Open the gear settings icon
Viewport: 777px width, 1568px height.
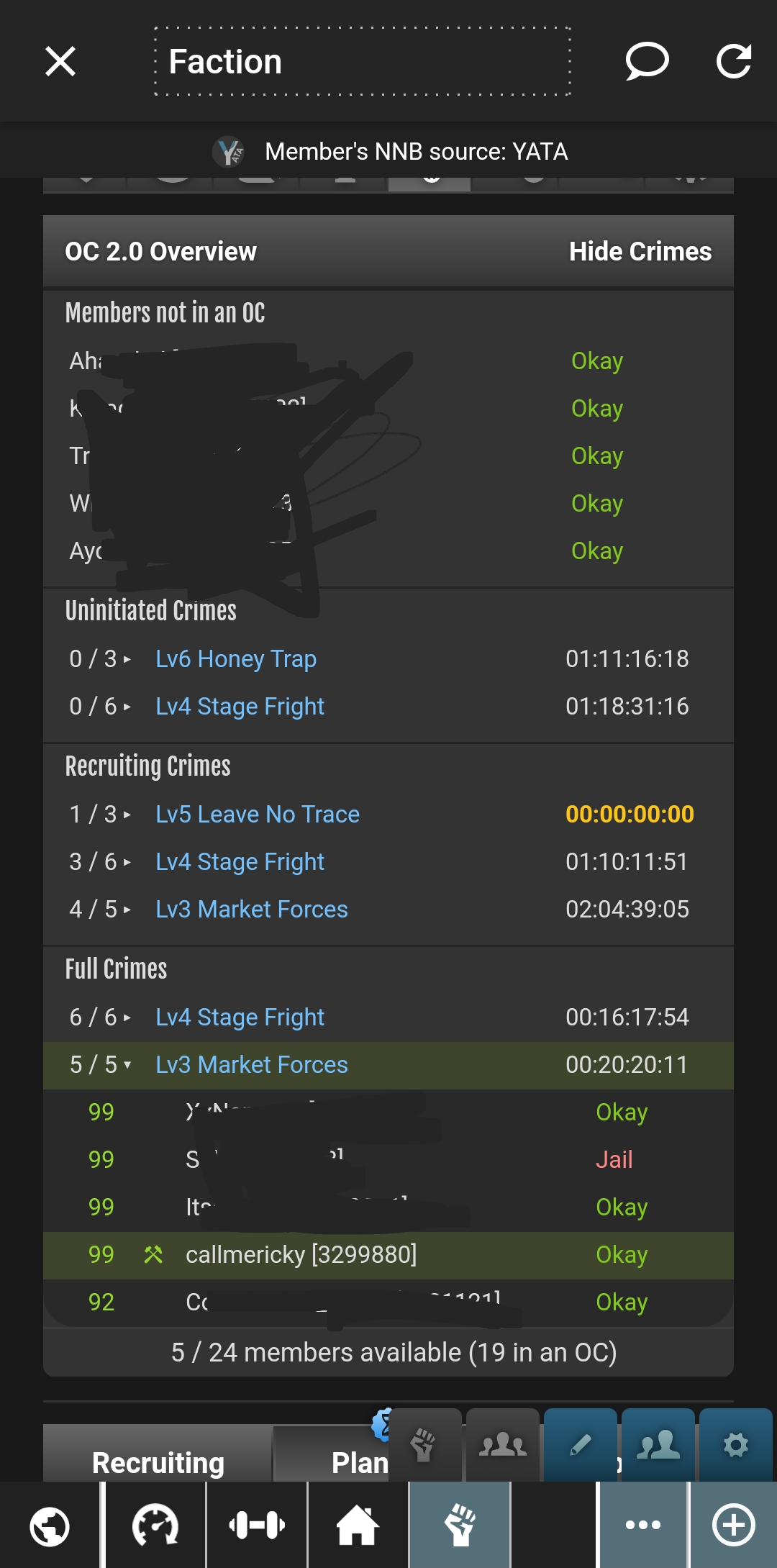735,1444
